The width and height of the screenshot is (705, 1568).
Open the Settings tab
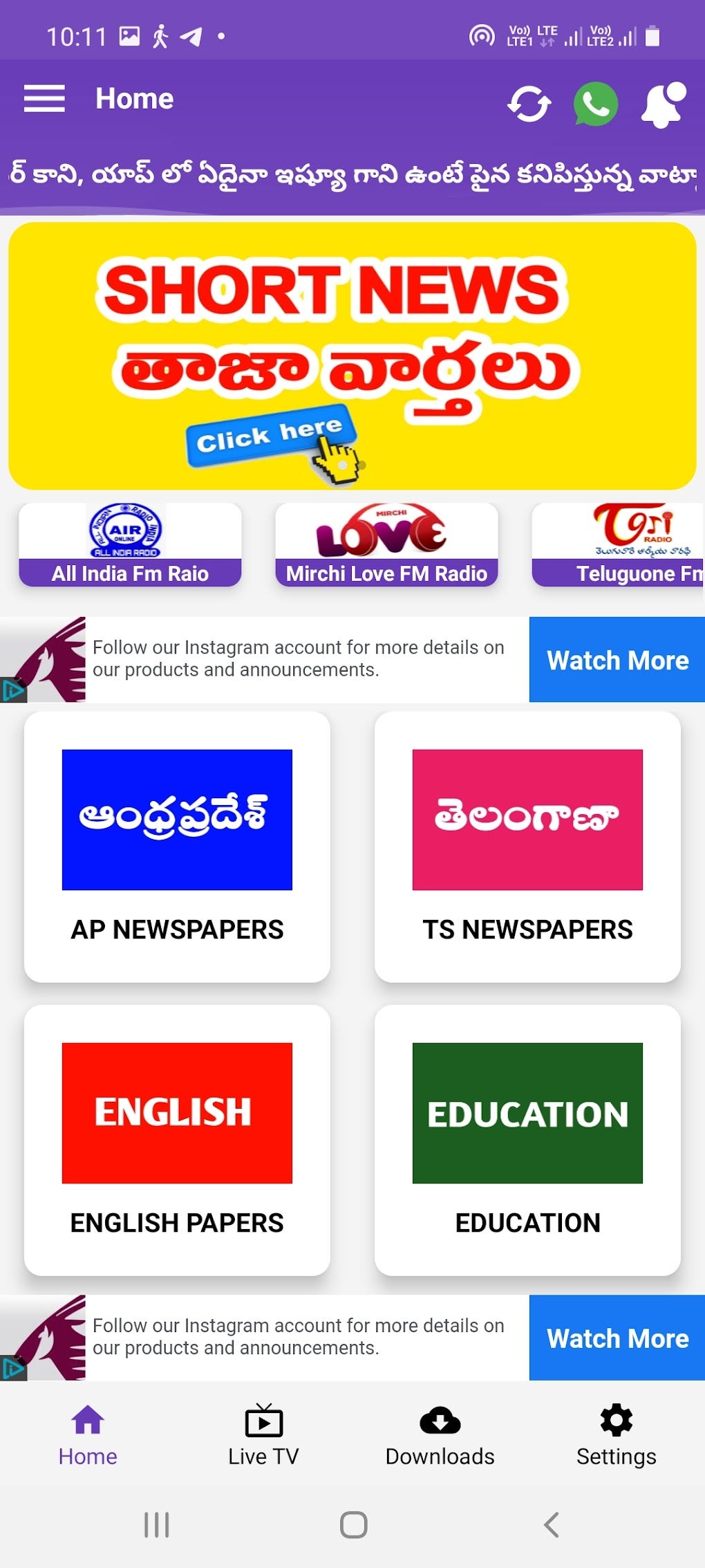point(616,1435)
